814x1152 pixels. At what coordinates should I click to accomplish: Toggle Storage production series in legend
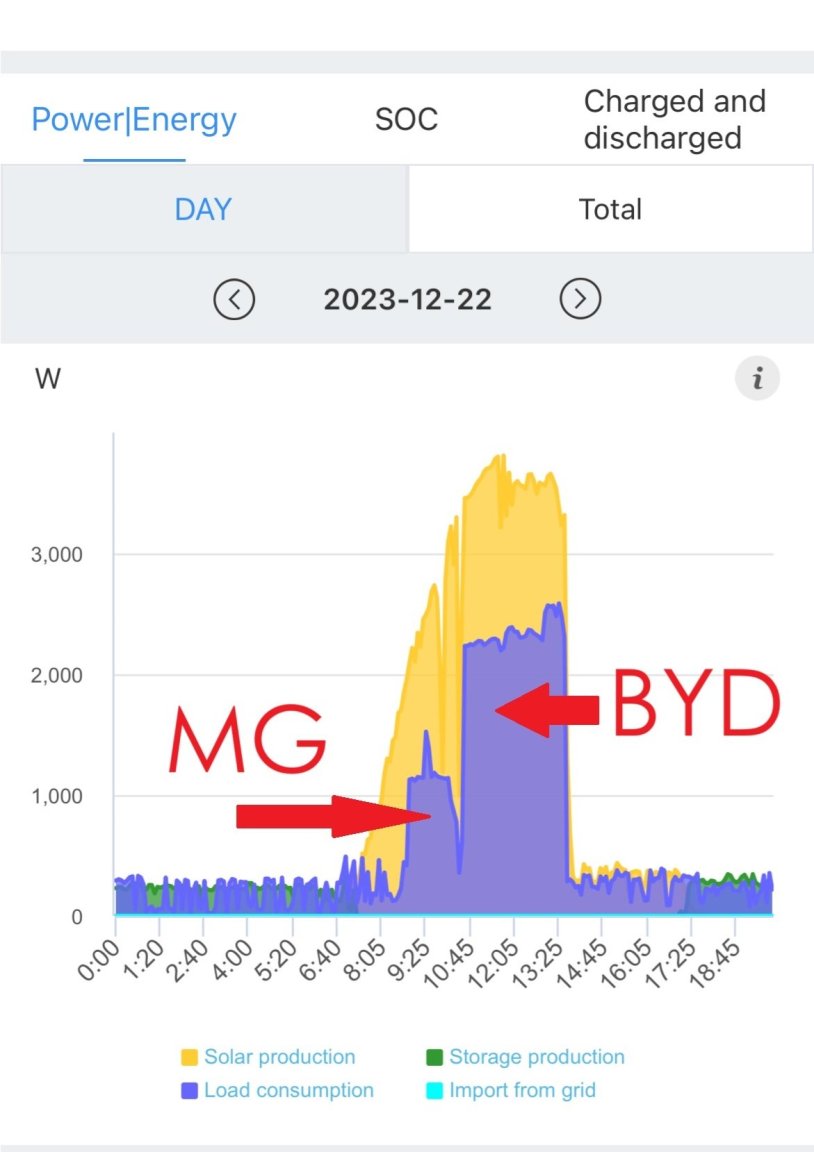(525, 1057)
